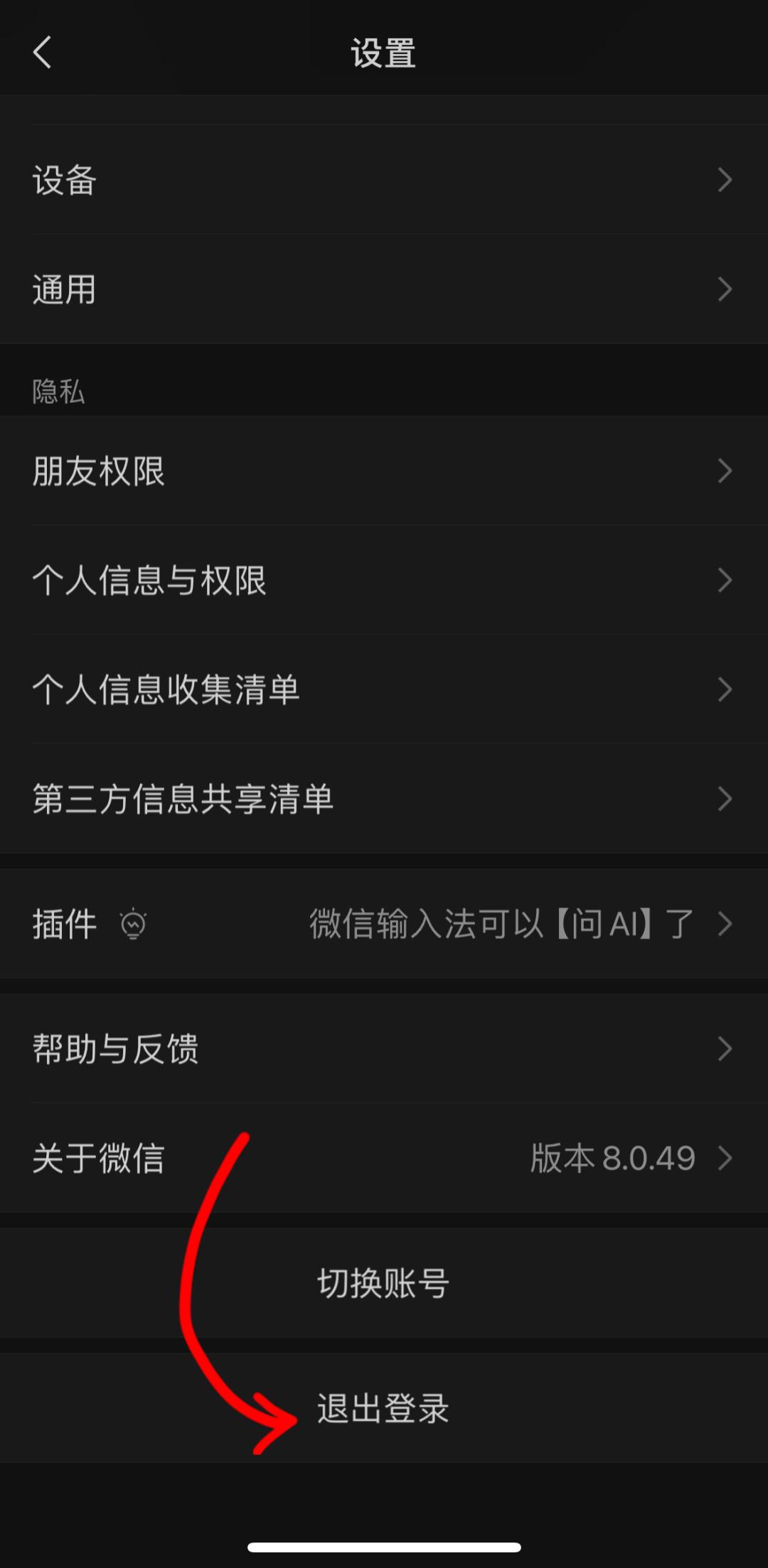Click the chevron on the 帮助与反馈 row

tap(726, 1048)
